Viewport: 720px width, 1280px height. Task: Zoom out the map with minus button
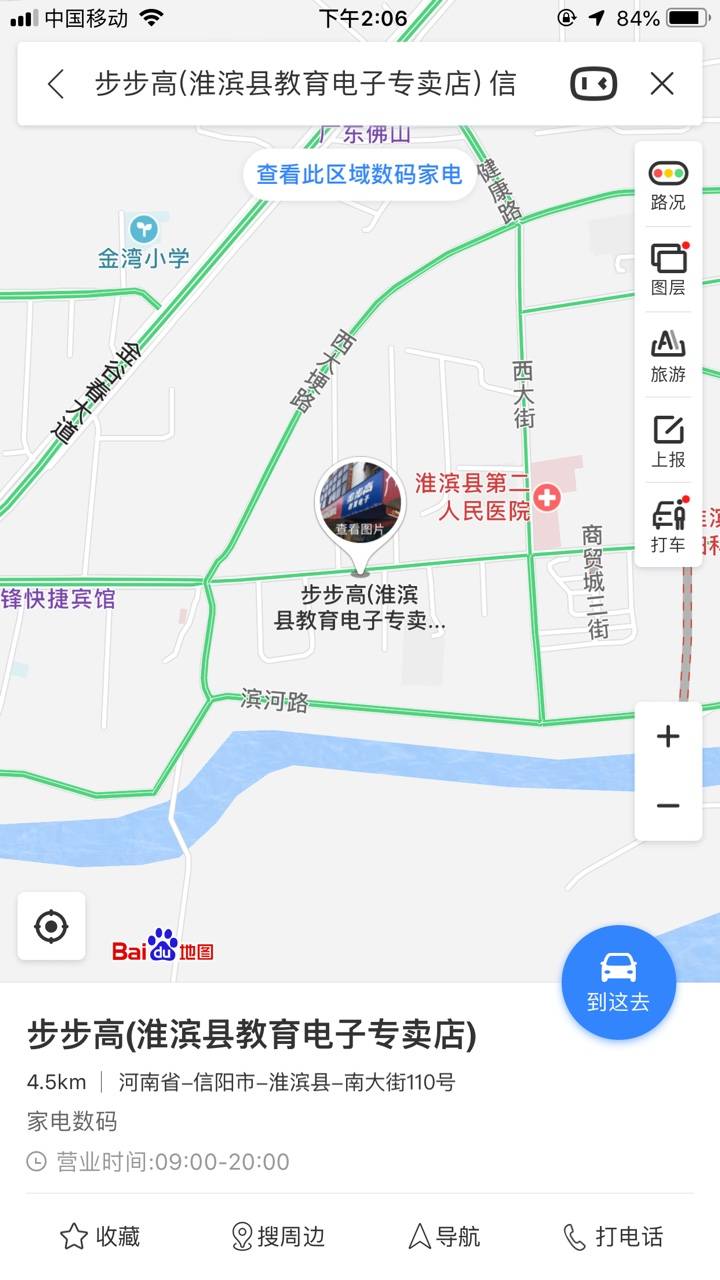668,806
